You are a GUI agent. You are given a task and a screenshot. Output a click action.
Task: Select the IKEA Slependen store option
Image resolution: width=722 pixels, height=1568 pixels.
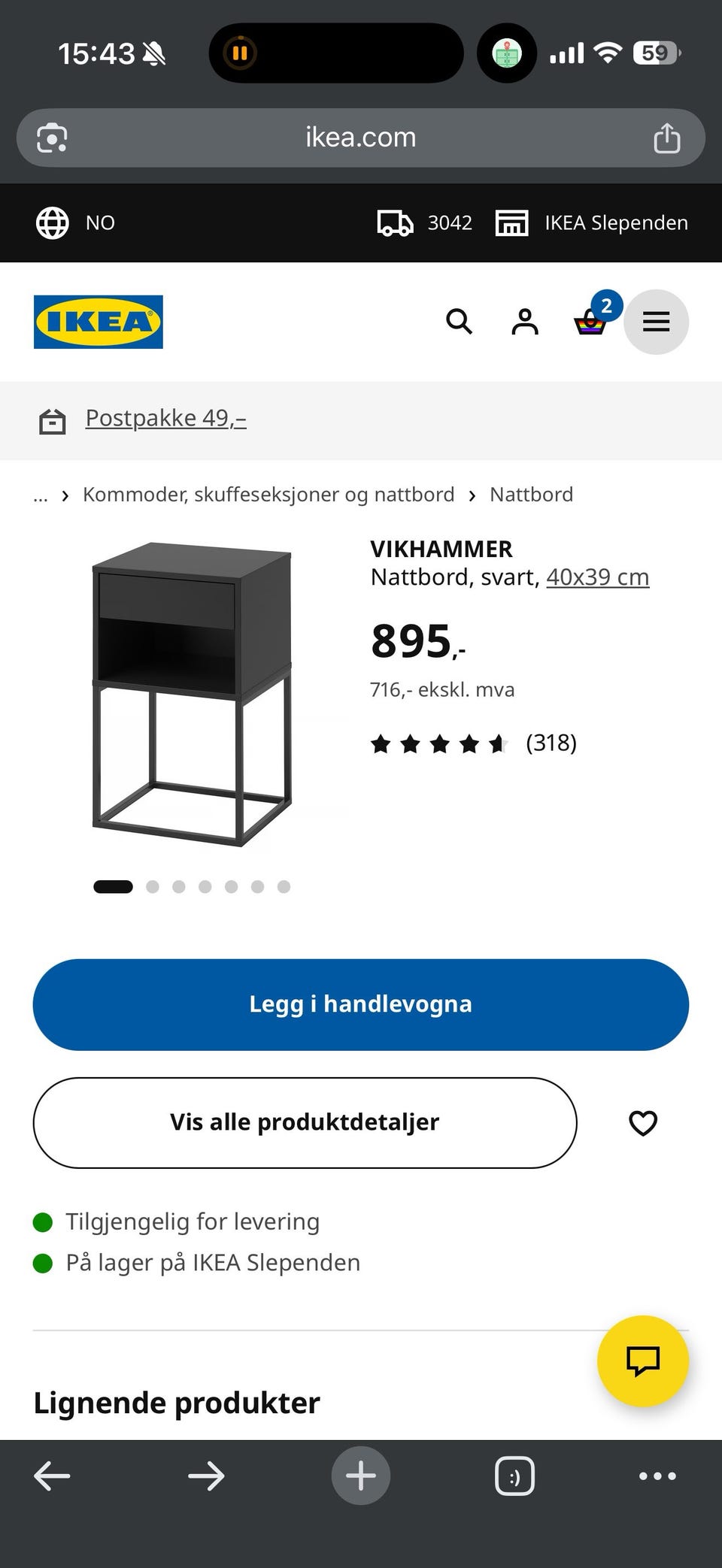591,222
